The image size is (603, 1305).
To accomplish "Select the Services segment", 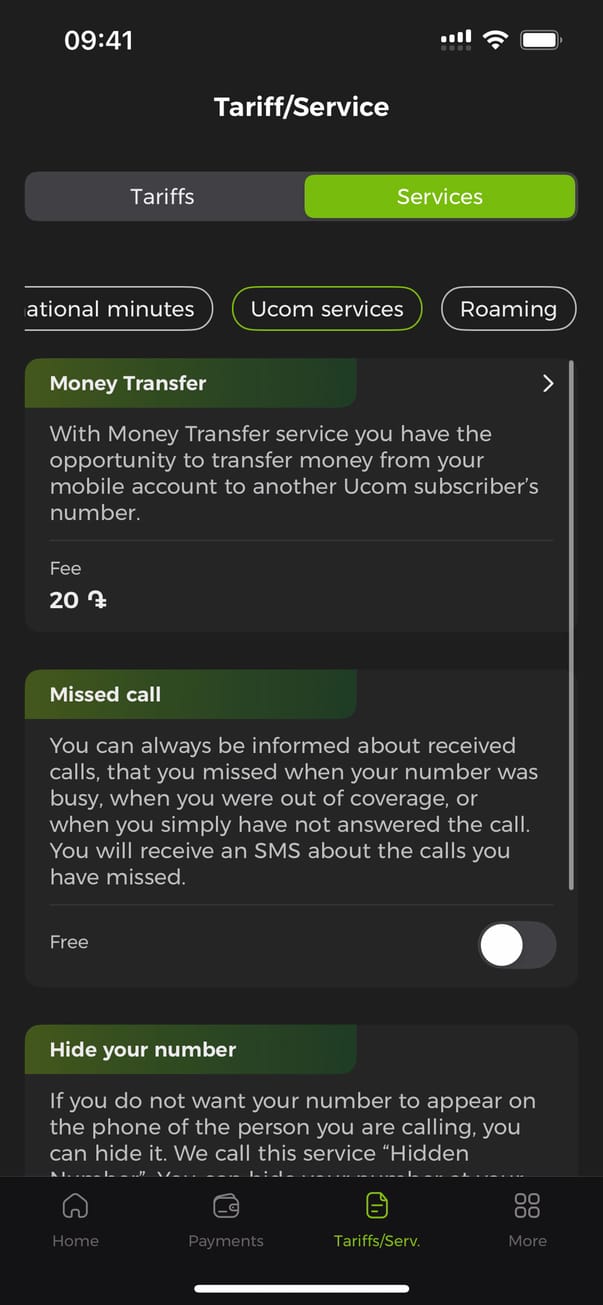I will point(440,197).
